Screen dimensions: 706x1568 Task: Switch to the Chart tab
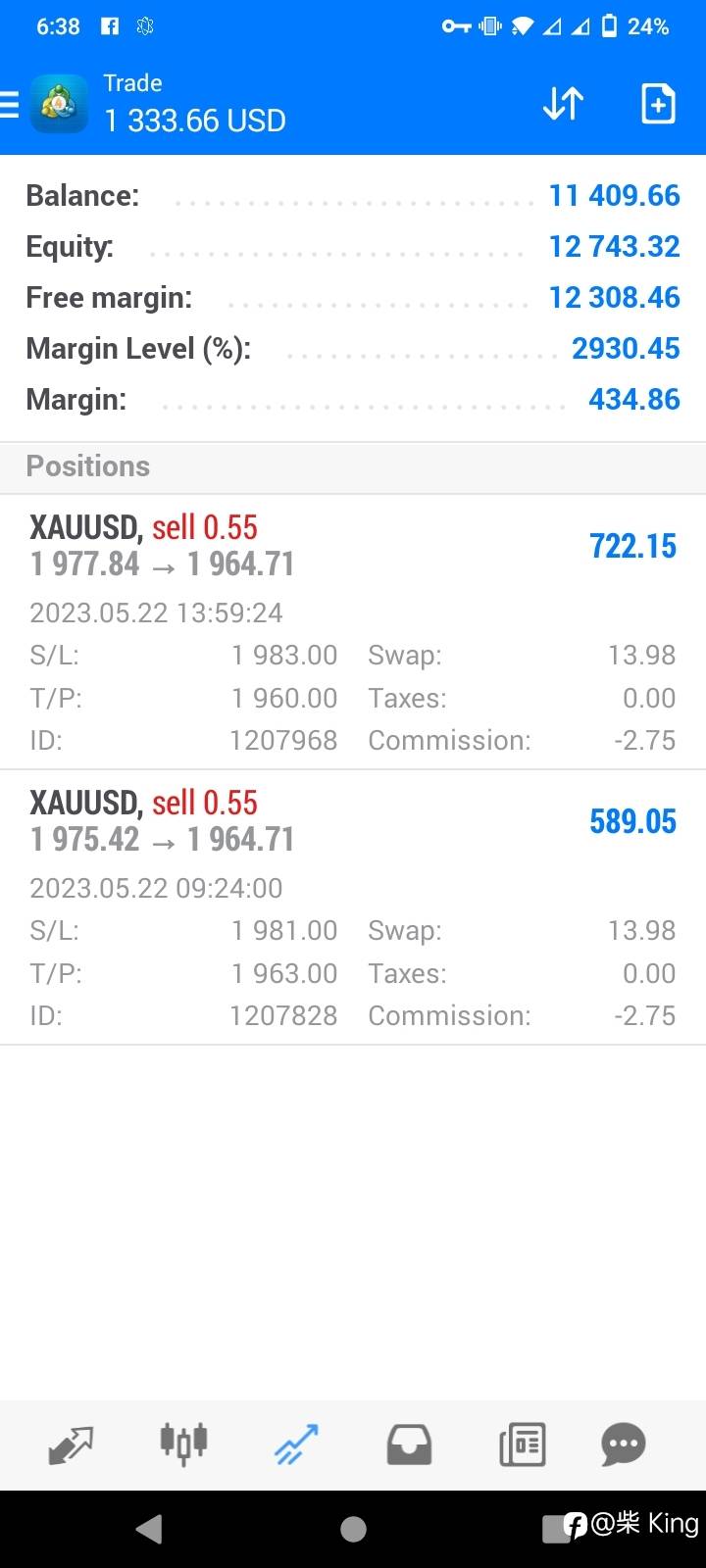pos(183,1444)
